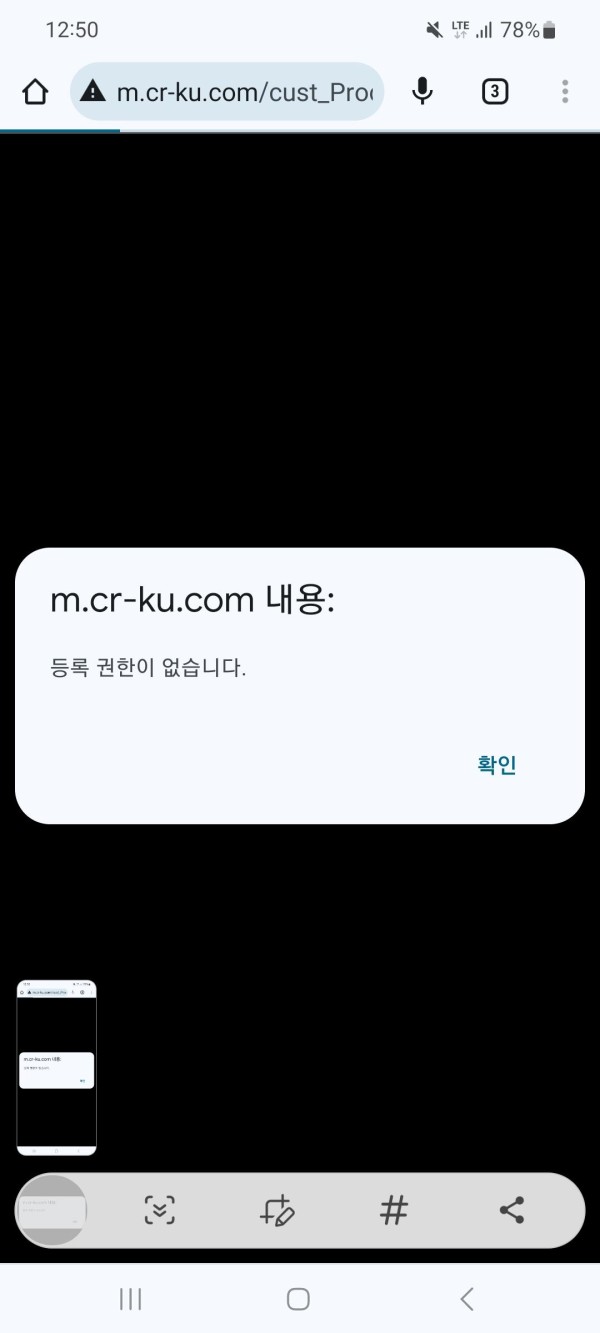Open the tab switcher showing 3 tabs
This screenshot has height=1333, width=600.
tap(494, 92)
